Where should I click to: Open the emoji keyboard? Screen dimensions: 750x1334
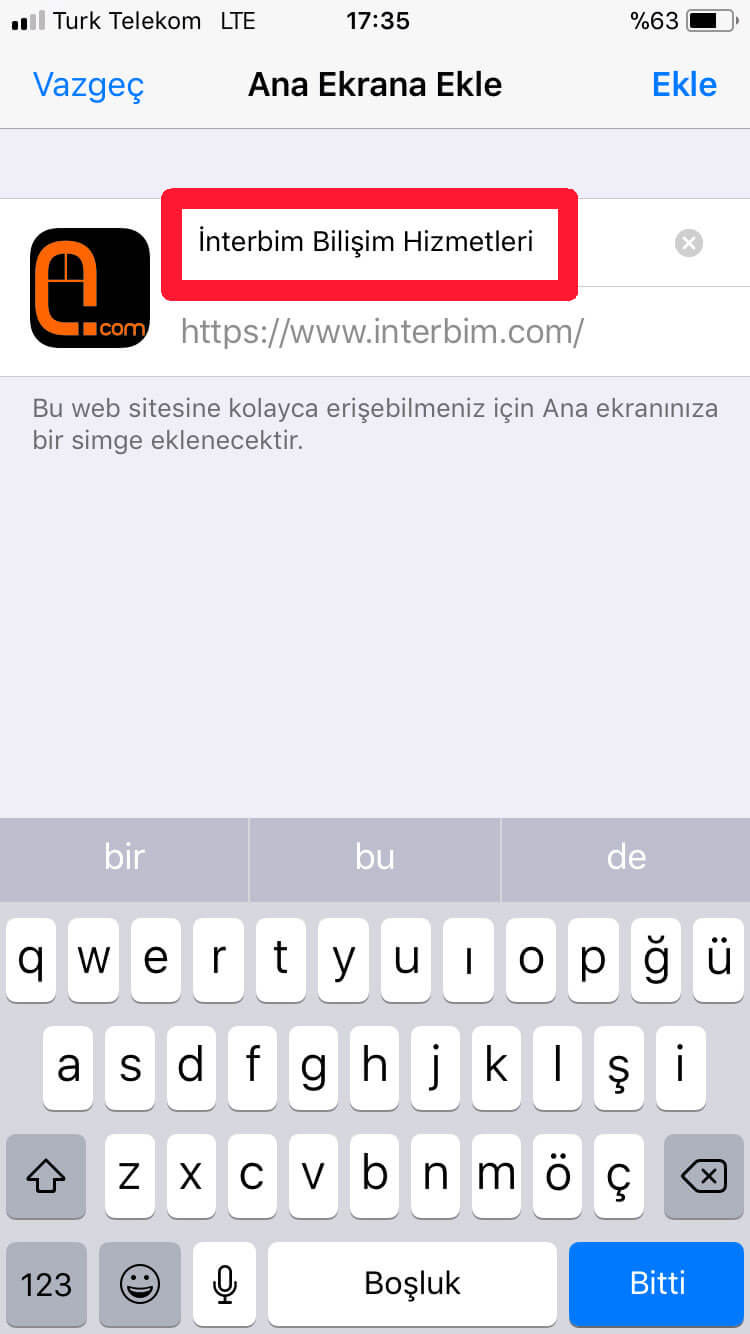coord(140,1283)
